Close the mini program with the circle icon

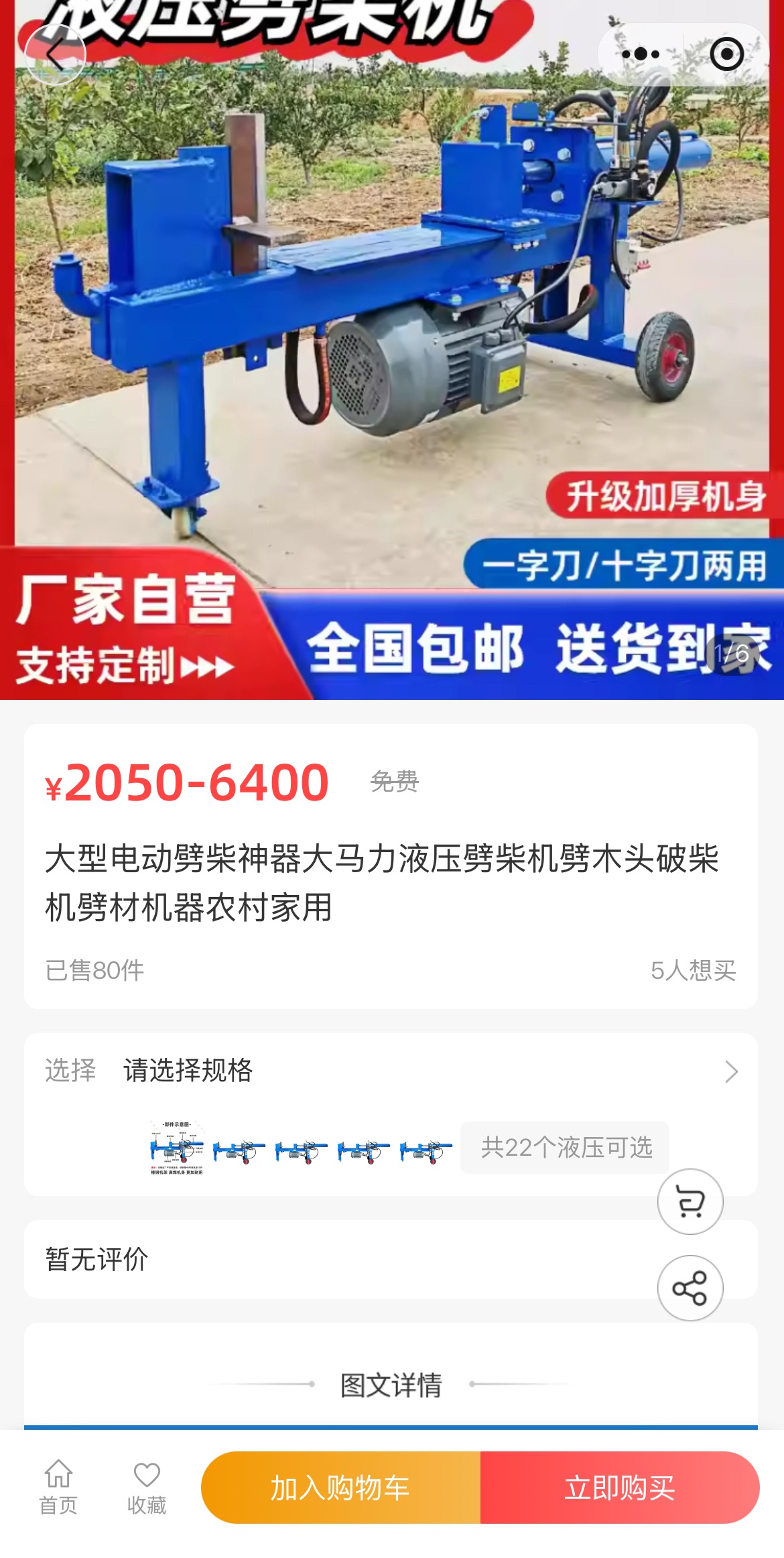point(726,54)
